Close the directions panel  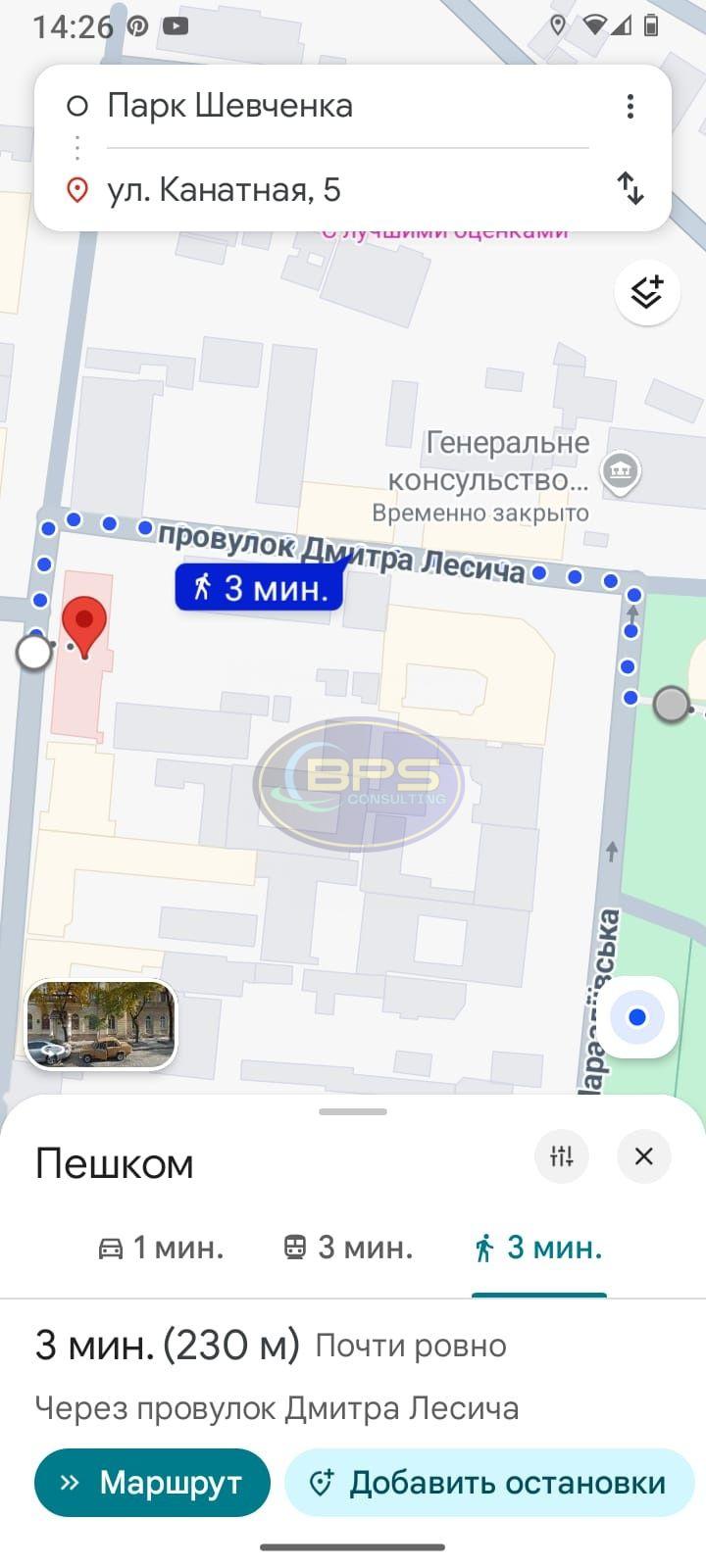[643, 1156]
